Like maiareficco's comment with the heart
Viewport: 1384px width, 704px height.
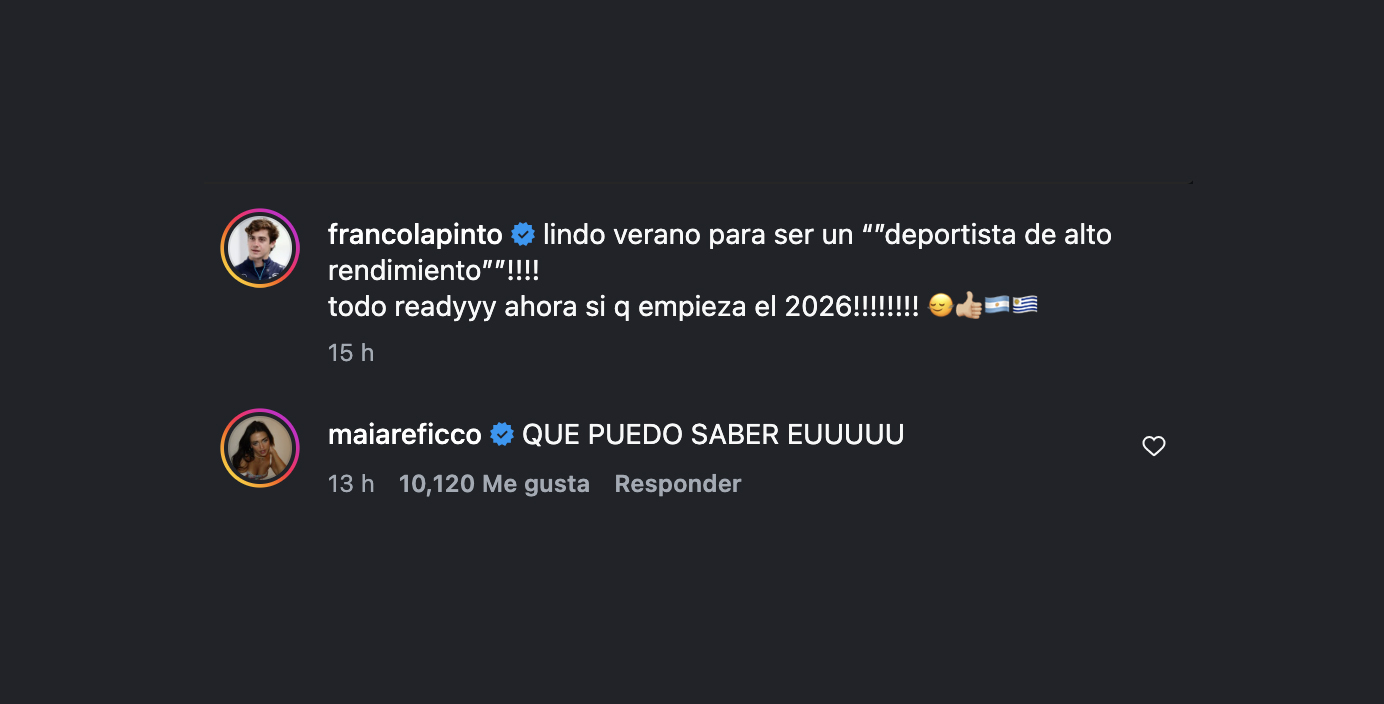coord(1154,447)
